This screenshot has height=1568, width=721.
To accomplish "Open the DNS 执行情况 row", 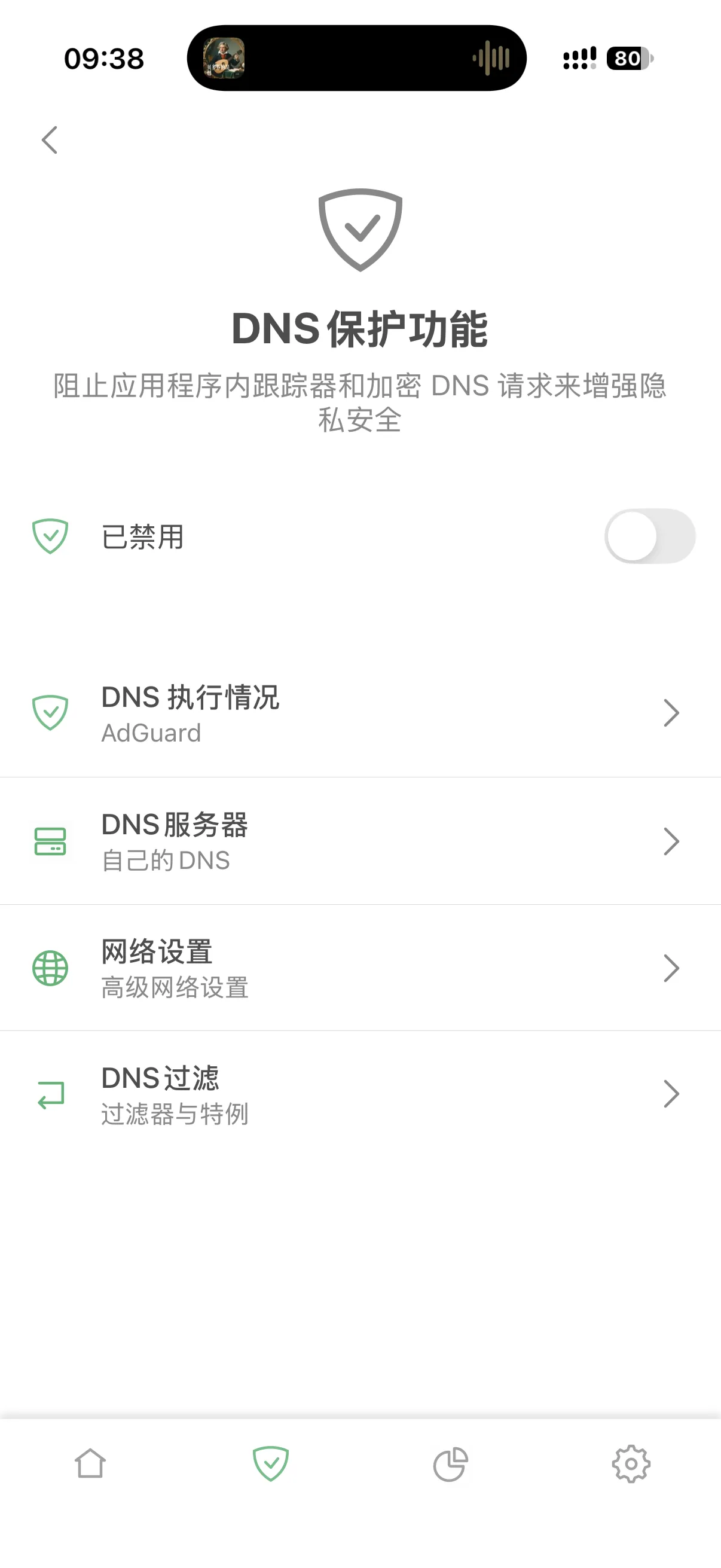I will [360, 713].
